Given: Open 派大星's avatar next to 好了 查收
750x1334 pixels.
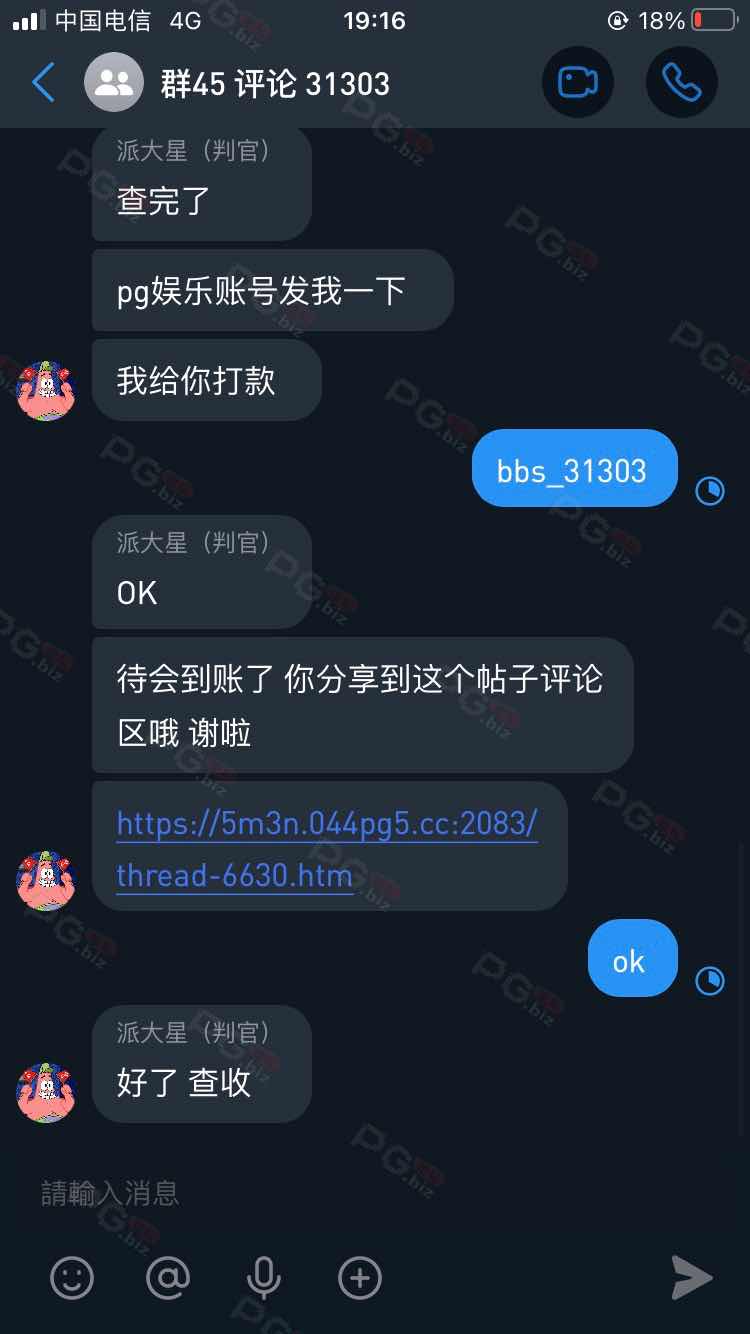Looking at the screenshot, I should (46, 1092).
